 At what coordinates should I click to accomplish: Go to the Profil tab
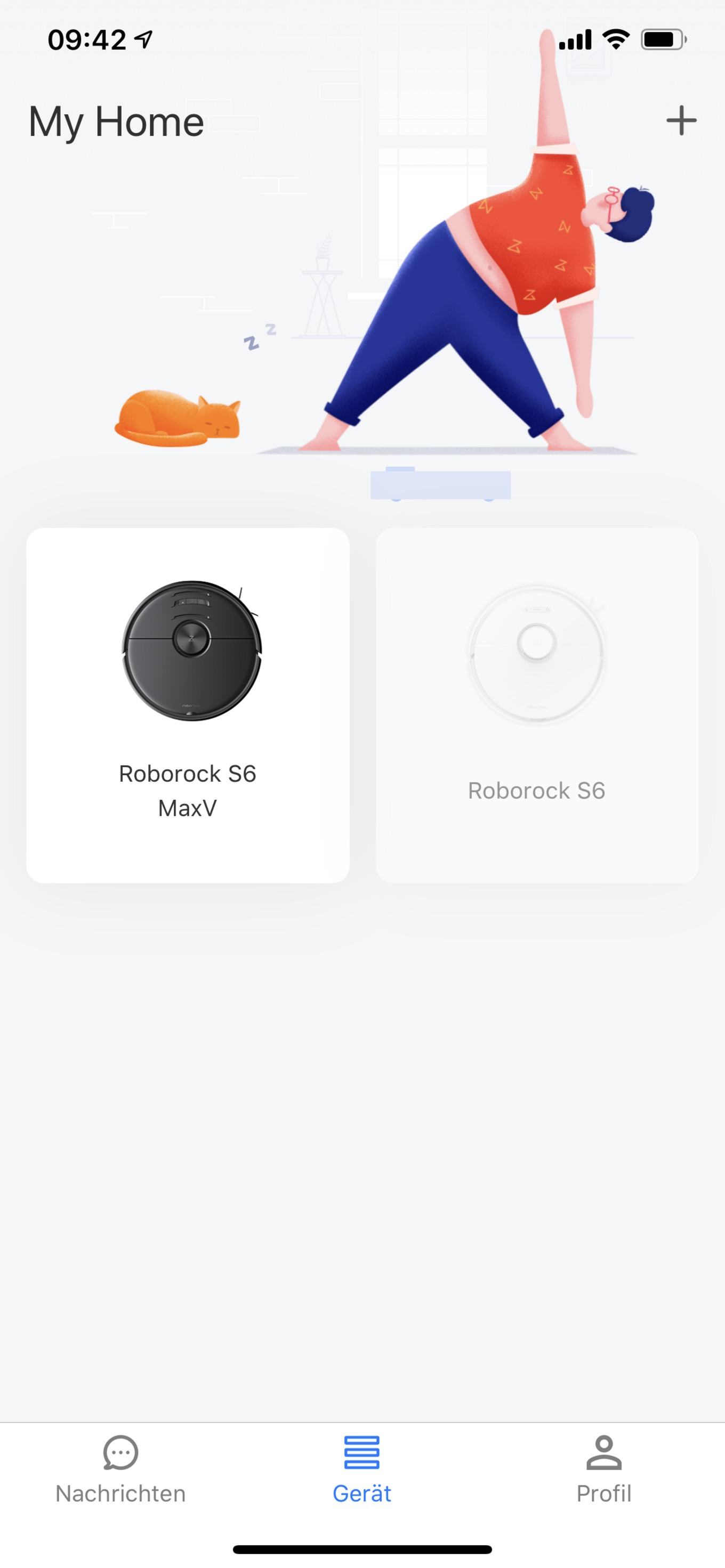click(604, 1469)
